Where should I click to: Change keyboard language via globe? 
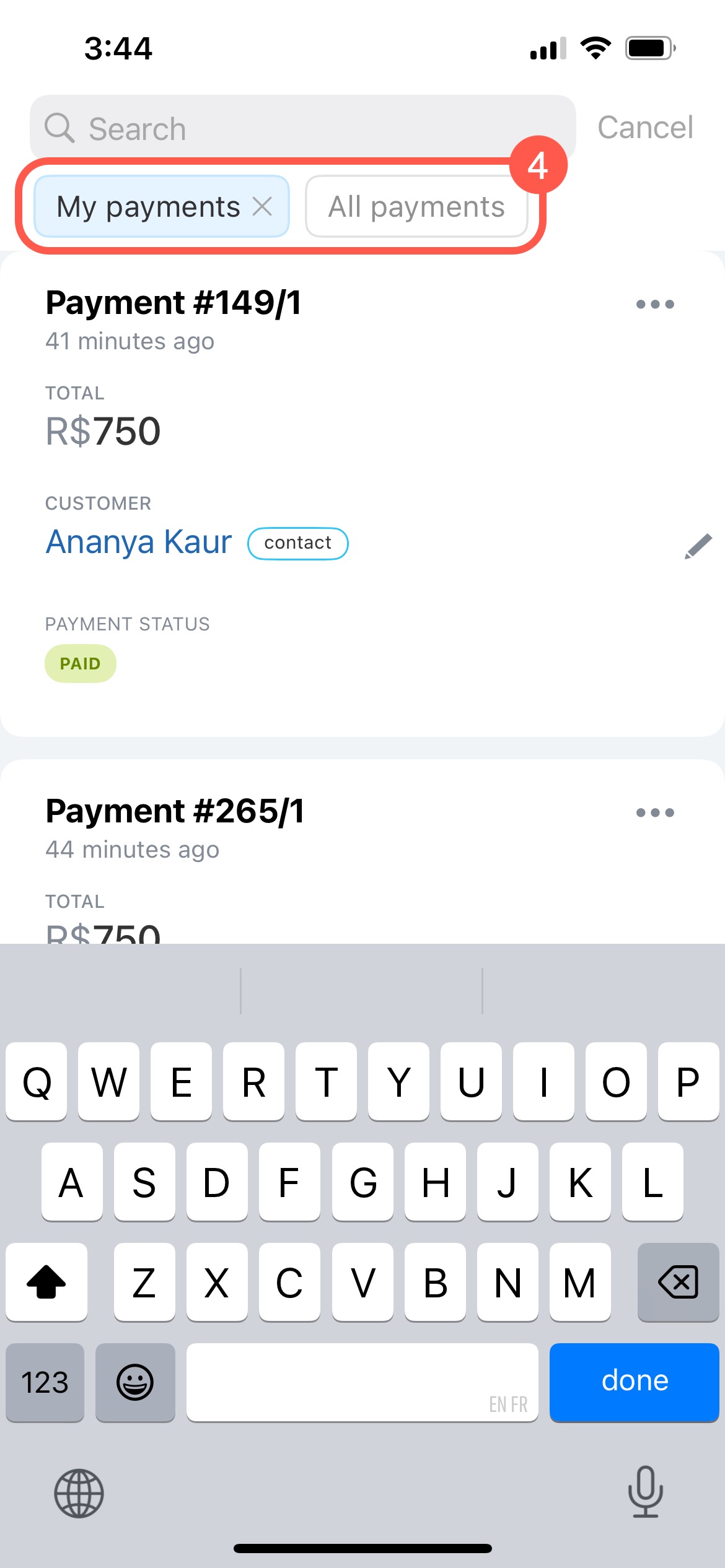tap(79, 1493)
